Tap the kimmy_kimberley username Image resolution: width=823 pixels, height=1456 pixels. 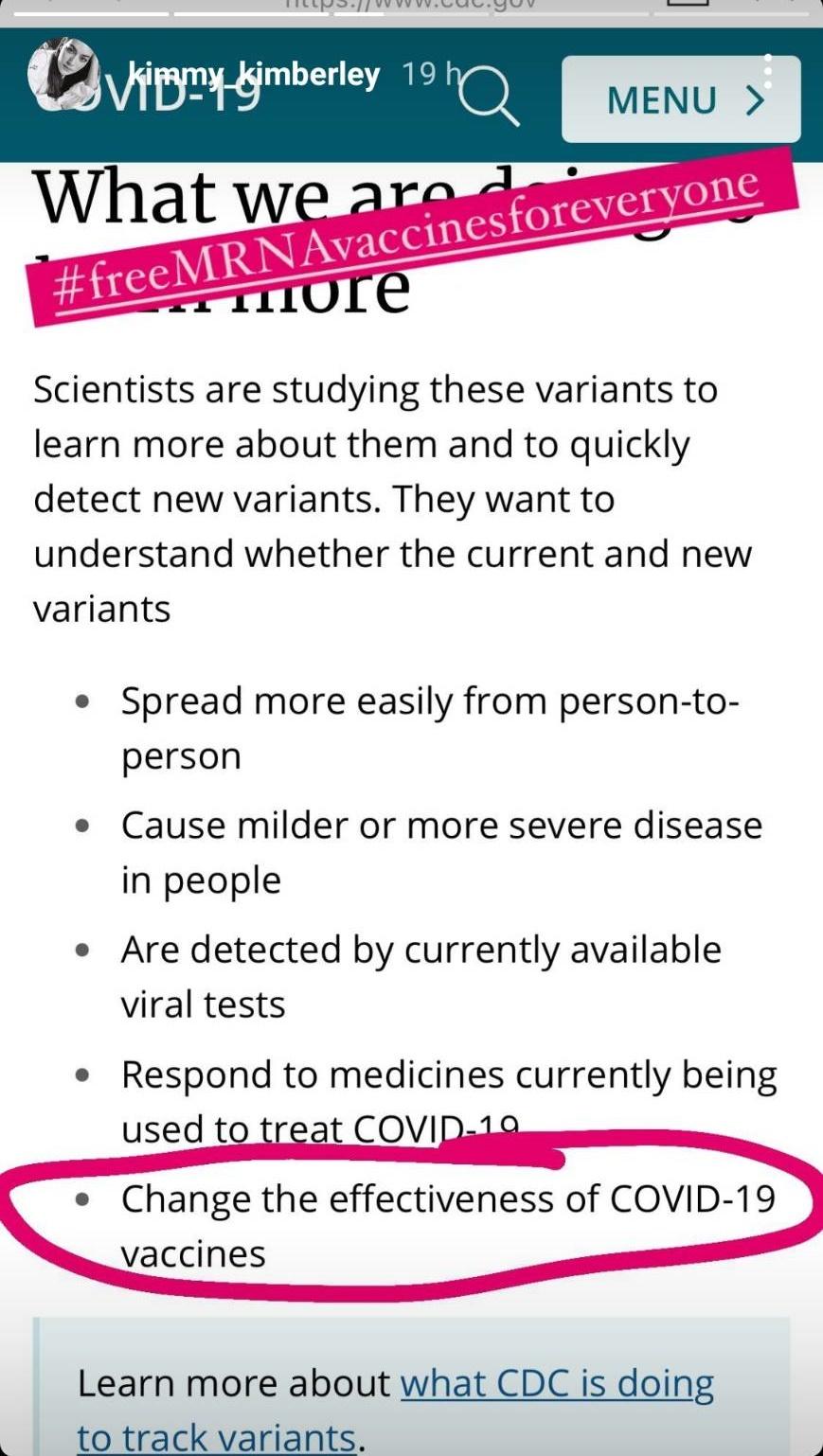pyautogui.click(x=254, y=74)
